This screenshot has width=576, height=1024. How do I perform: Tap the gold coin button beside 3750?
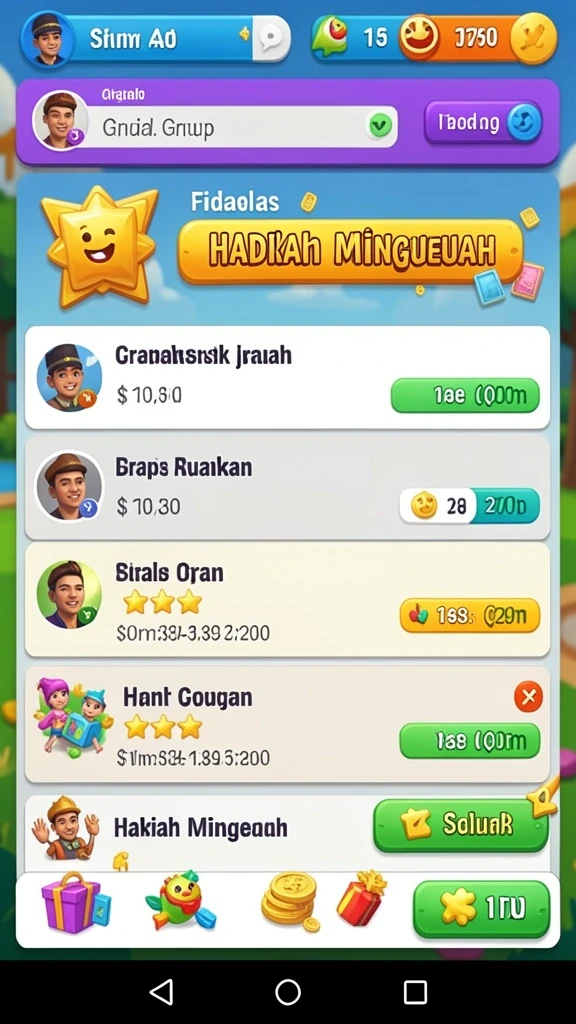[533, 39]
